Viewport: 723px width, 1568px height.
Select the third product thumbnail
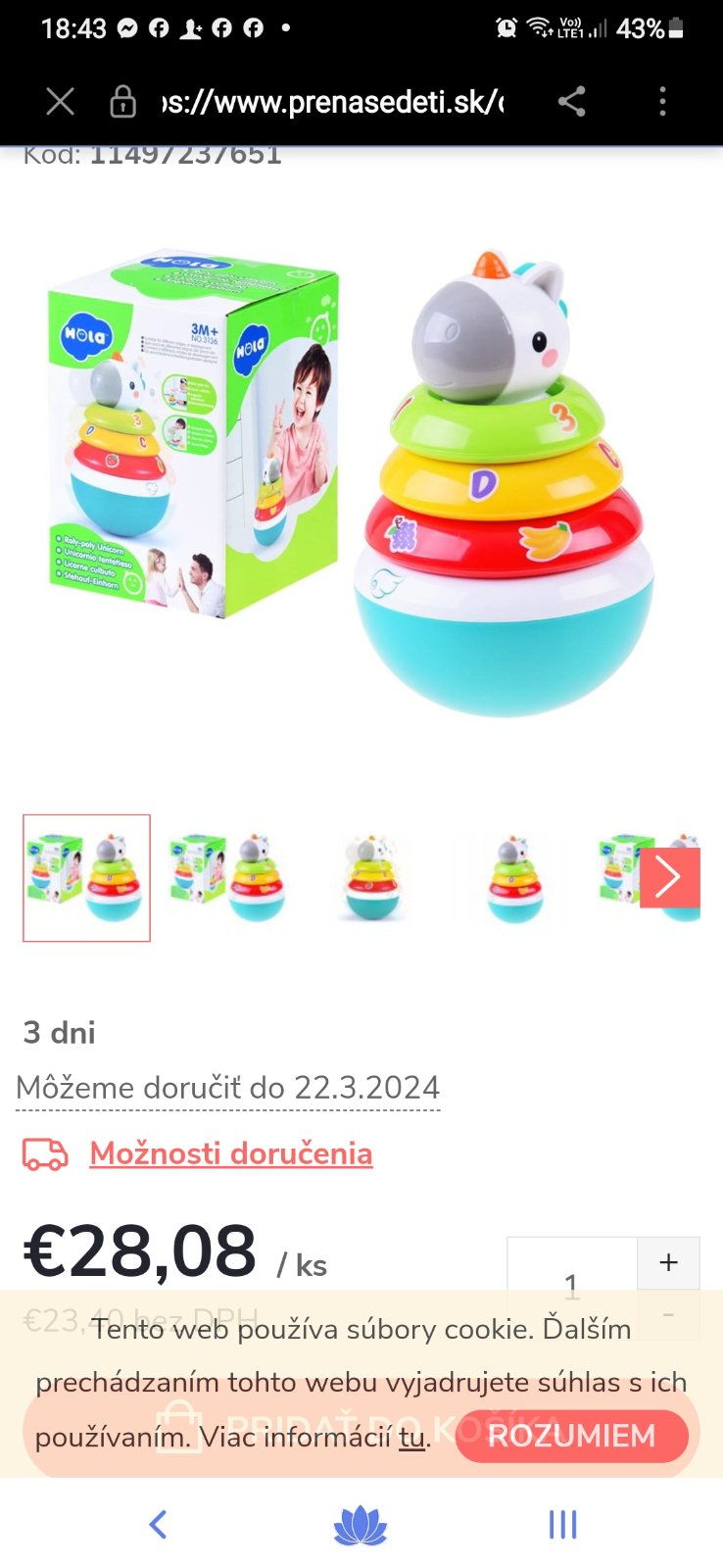pyautogui.click(x=371, y=878)
